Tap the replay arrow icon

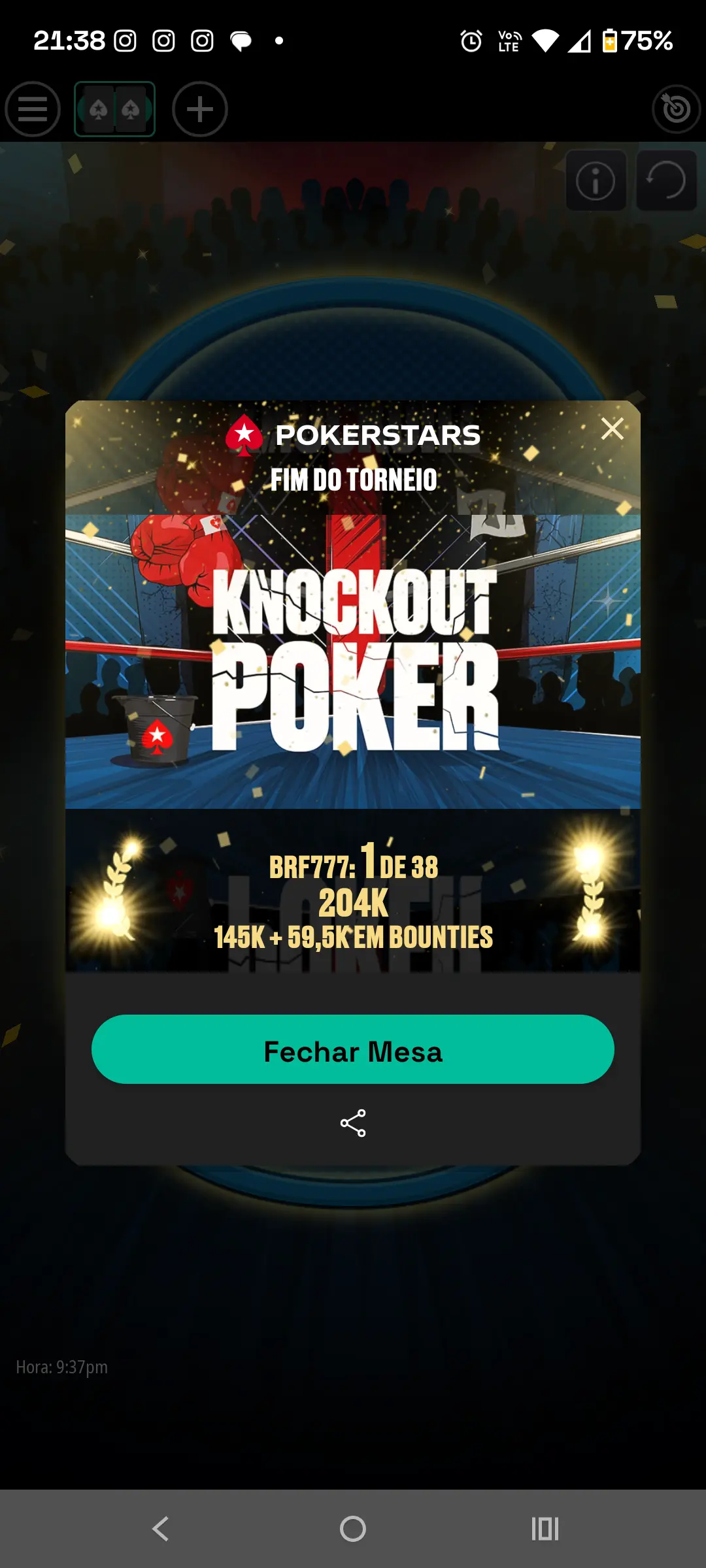(666, 181)
